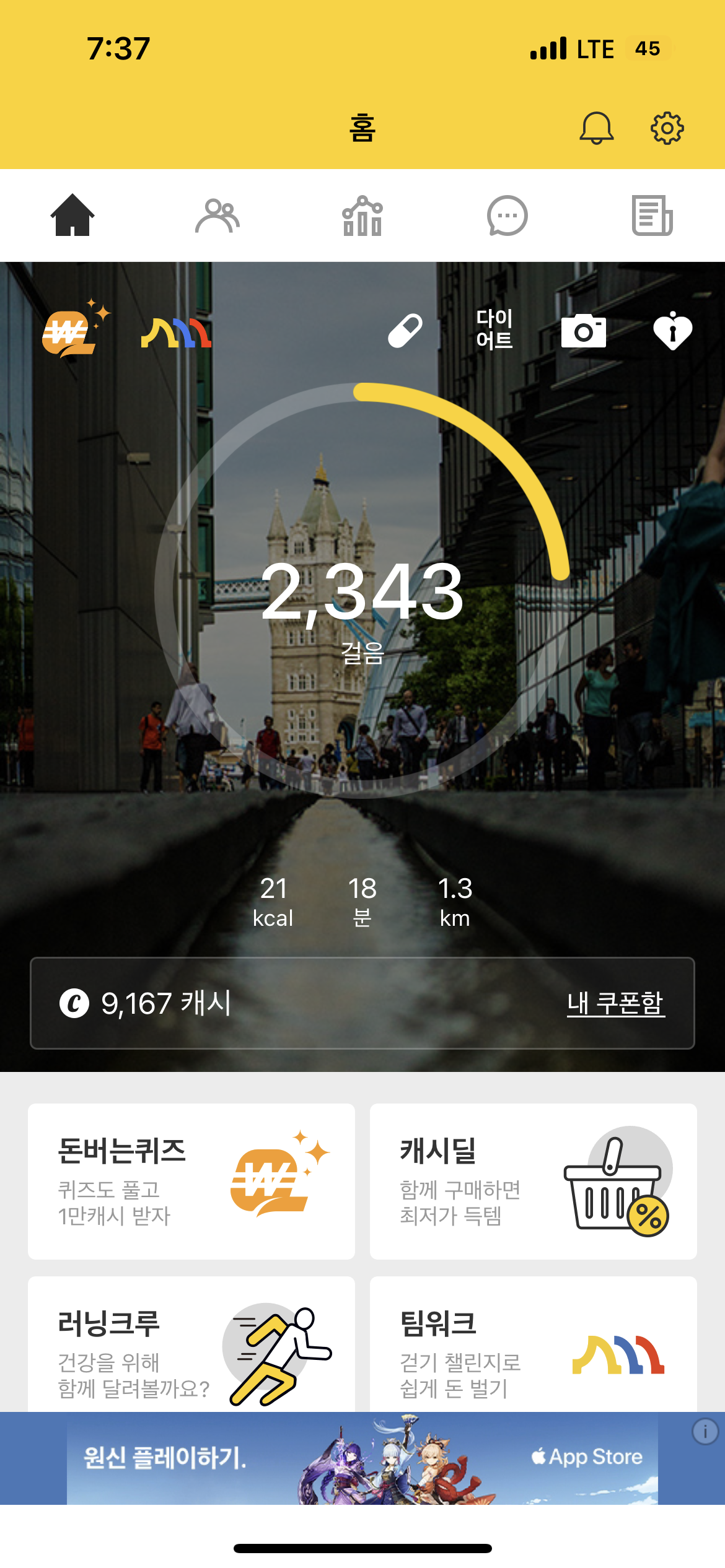
Task: Tap the 원신 플레이하기 ad banner
Action: pos(362,1458)
